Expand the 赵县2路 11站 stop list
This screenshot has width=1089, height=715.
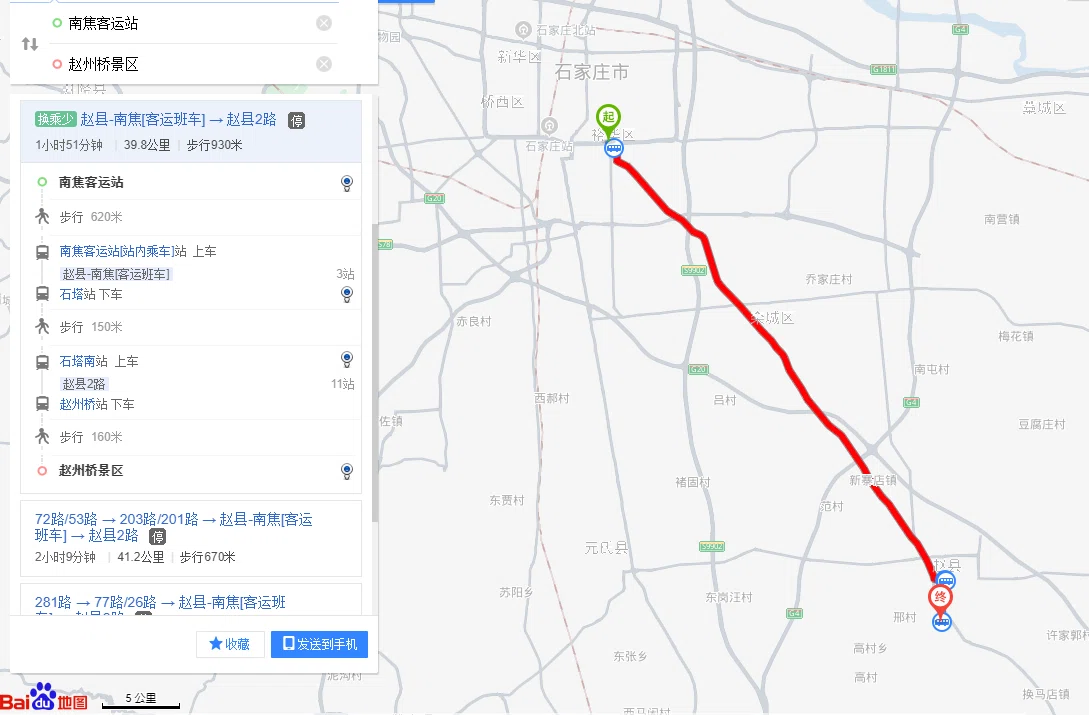[342, 384]
